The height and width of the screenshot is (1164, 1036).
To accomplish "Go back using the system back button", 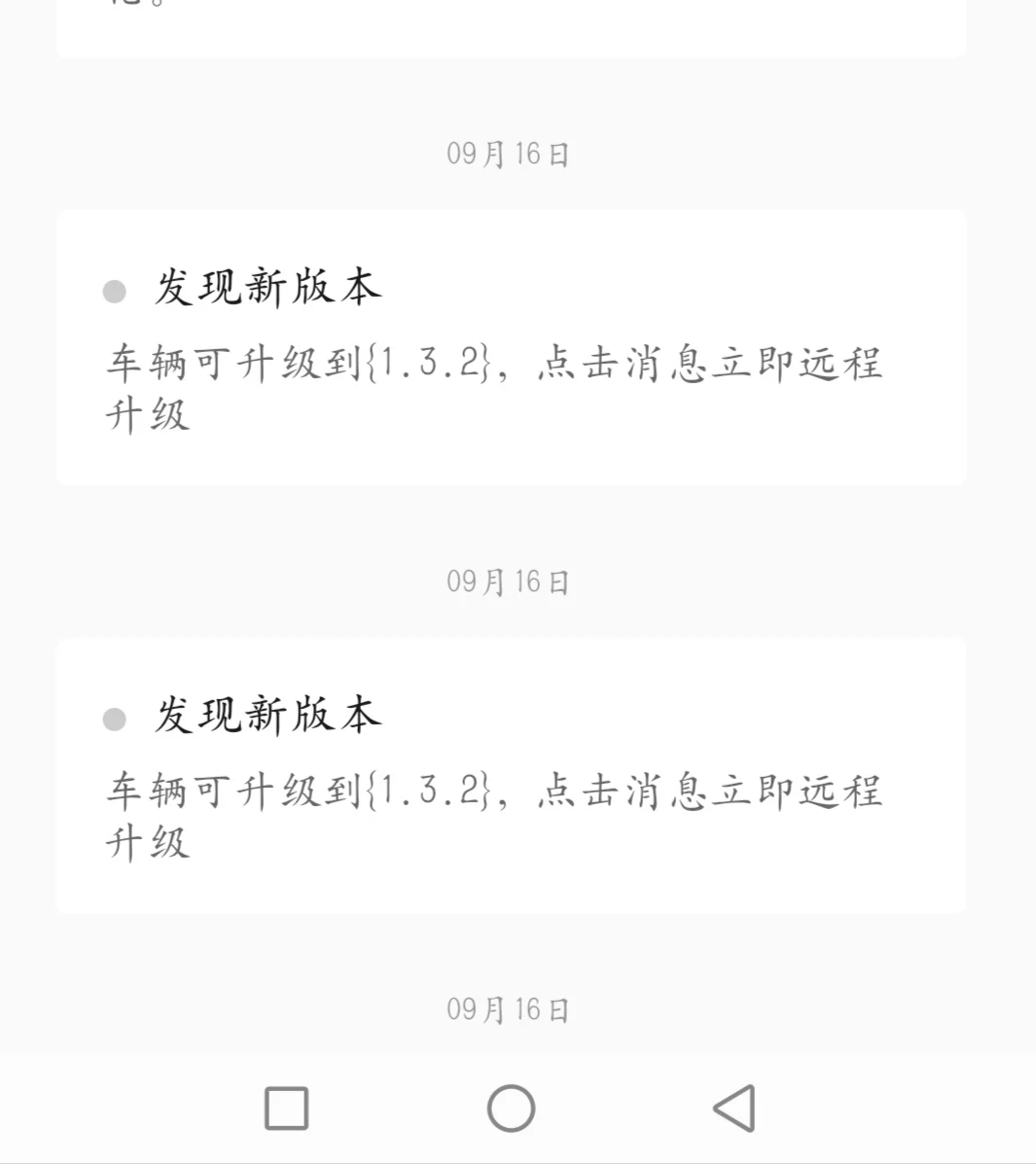I will pyautogui.click(x=734, y=1108).
